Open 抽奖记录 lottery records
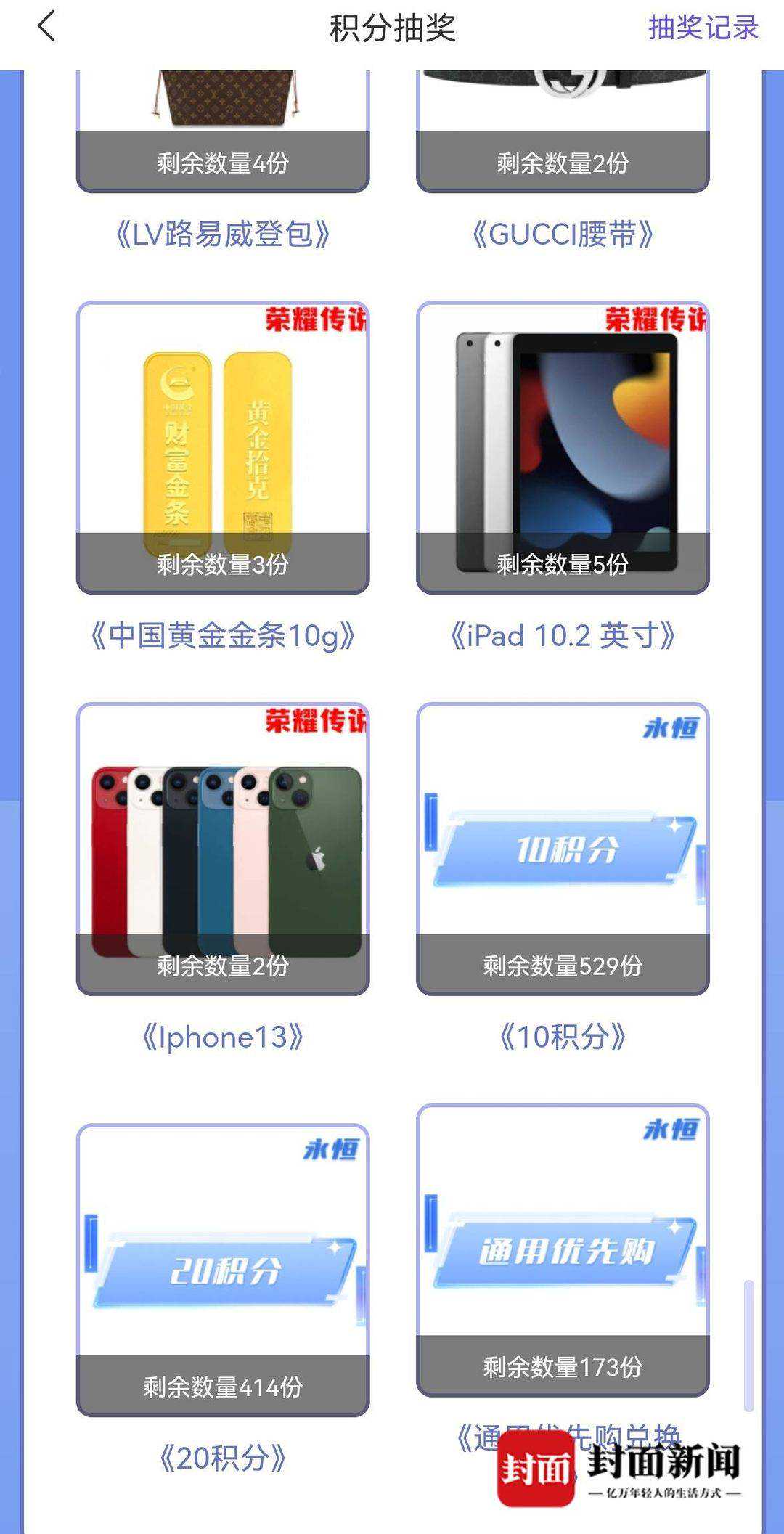 pos(703,28)
